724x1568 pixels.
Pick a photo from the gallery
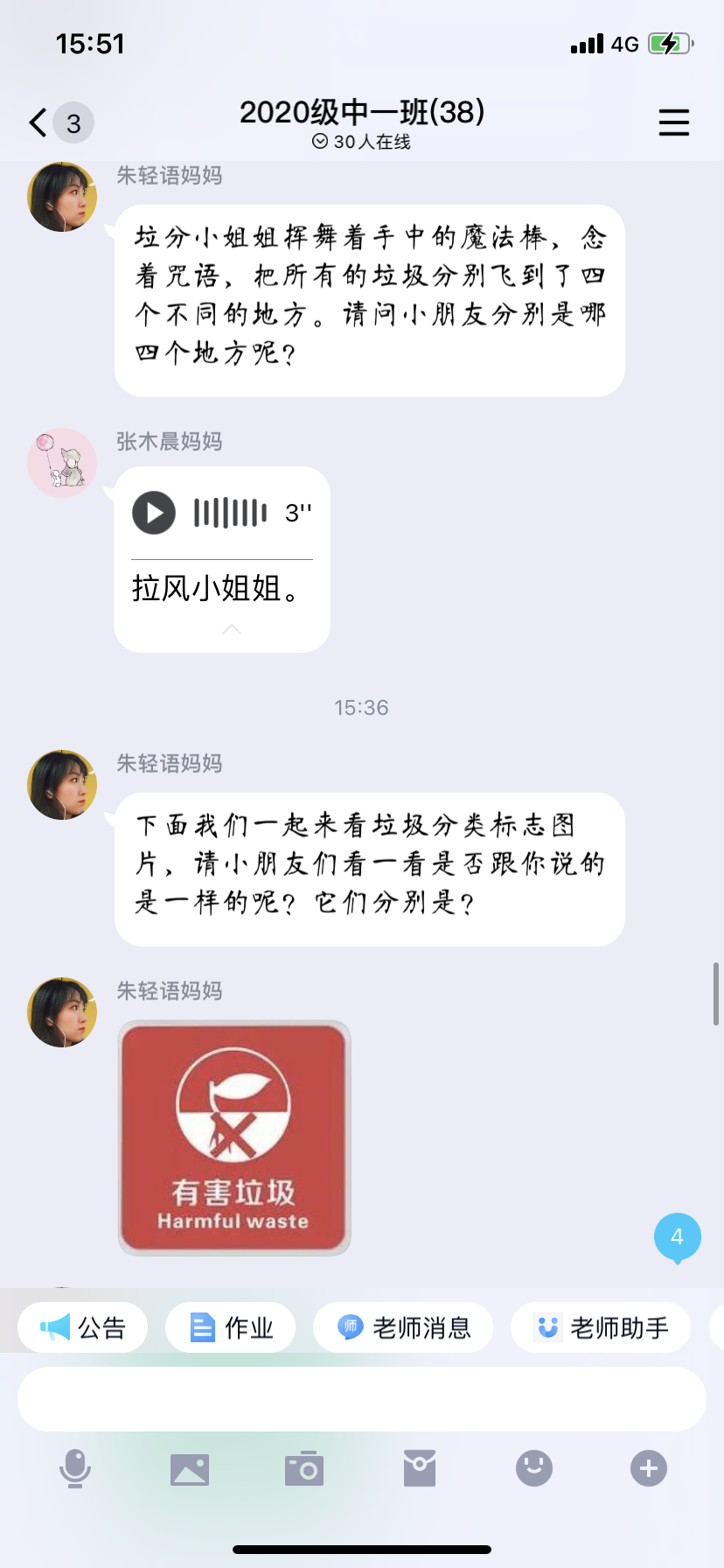click(x=190, y=1468)
